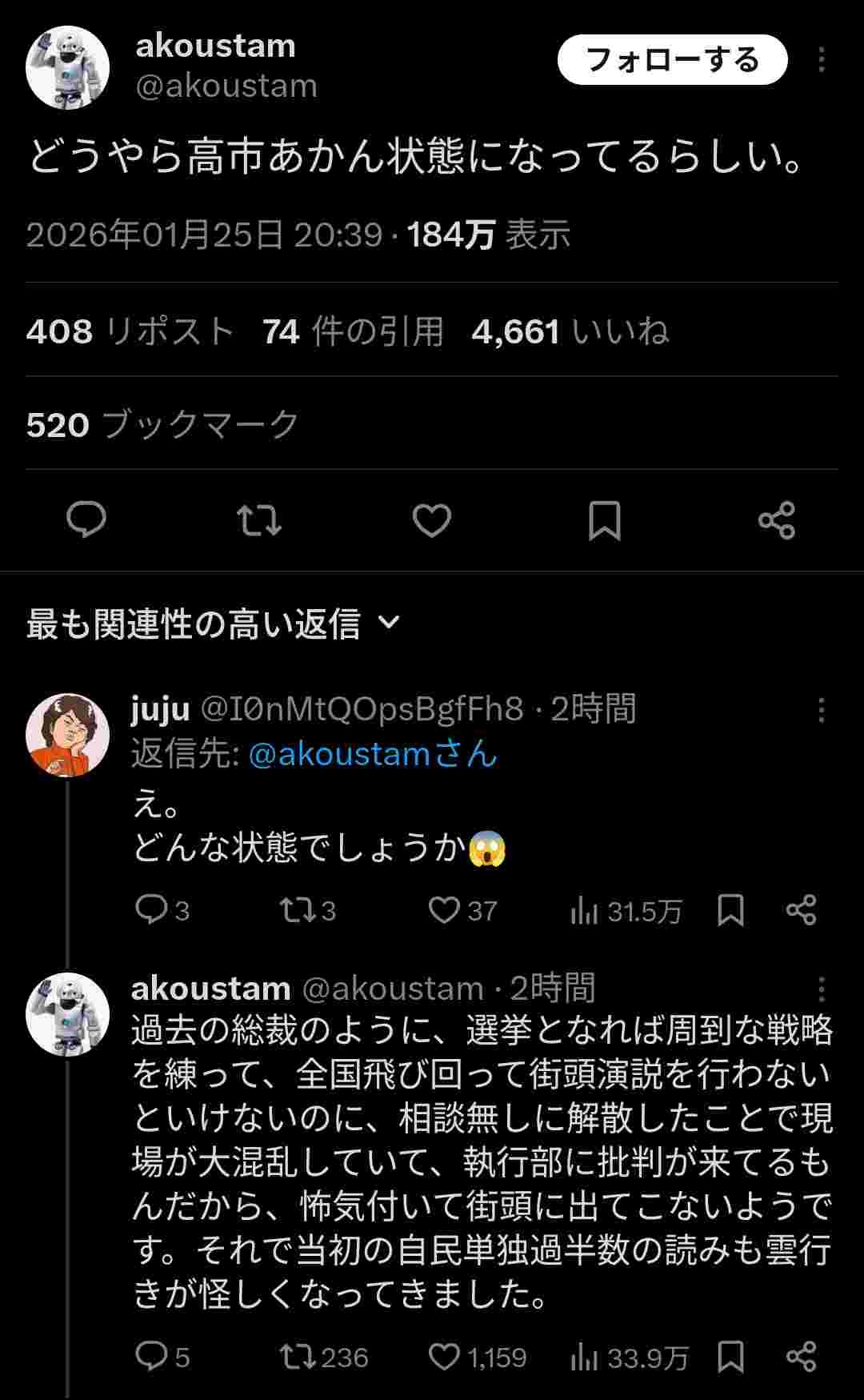Open juju's profile picture

click(x=67, y=735)
